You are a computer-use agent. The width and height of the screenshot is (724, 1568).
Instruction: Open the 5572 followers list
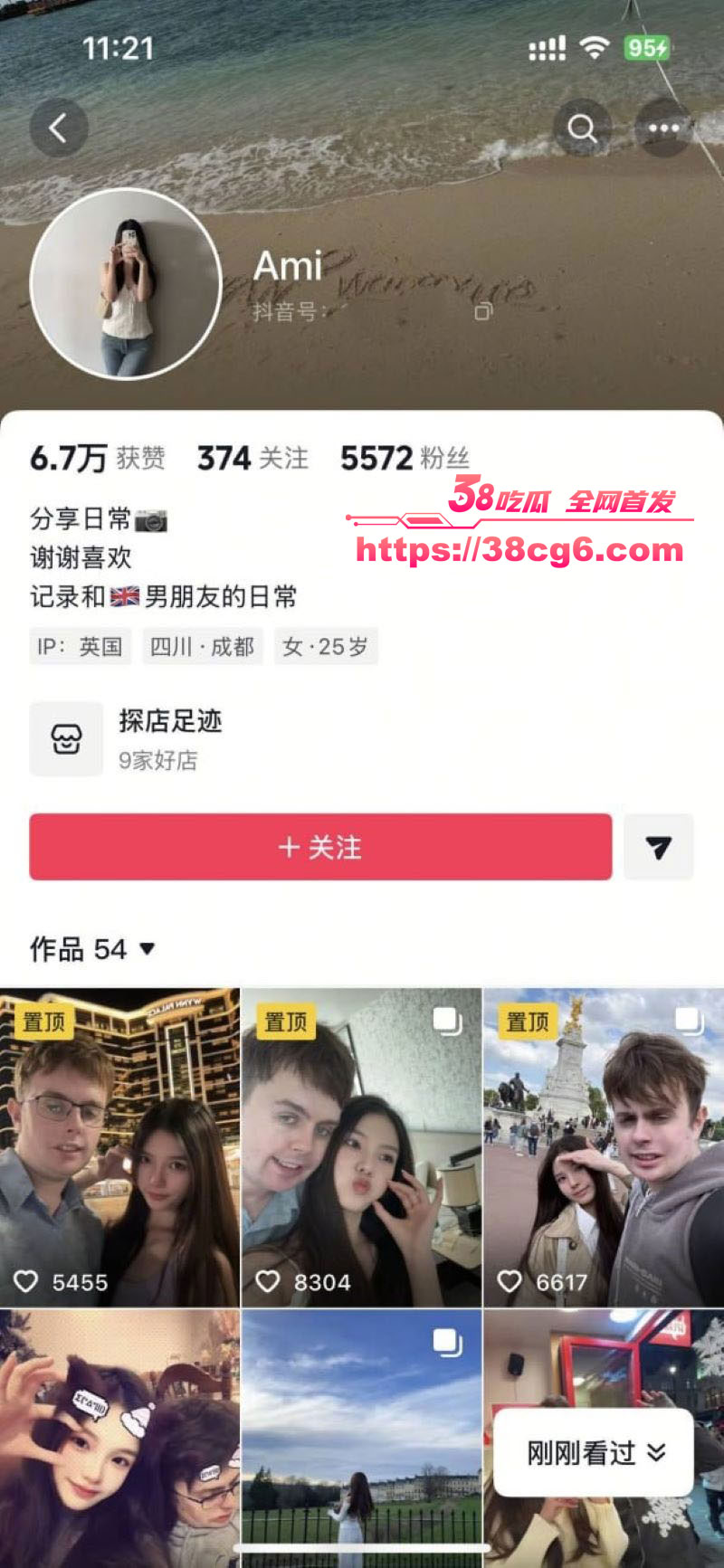(404, 458)
